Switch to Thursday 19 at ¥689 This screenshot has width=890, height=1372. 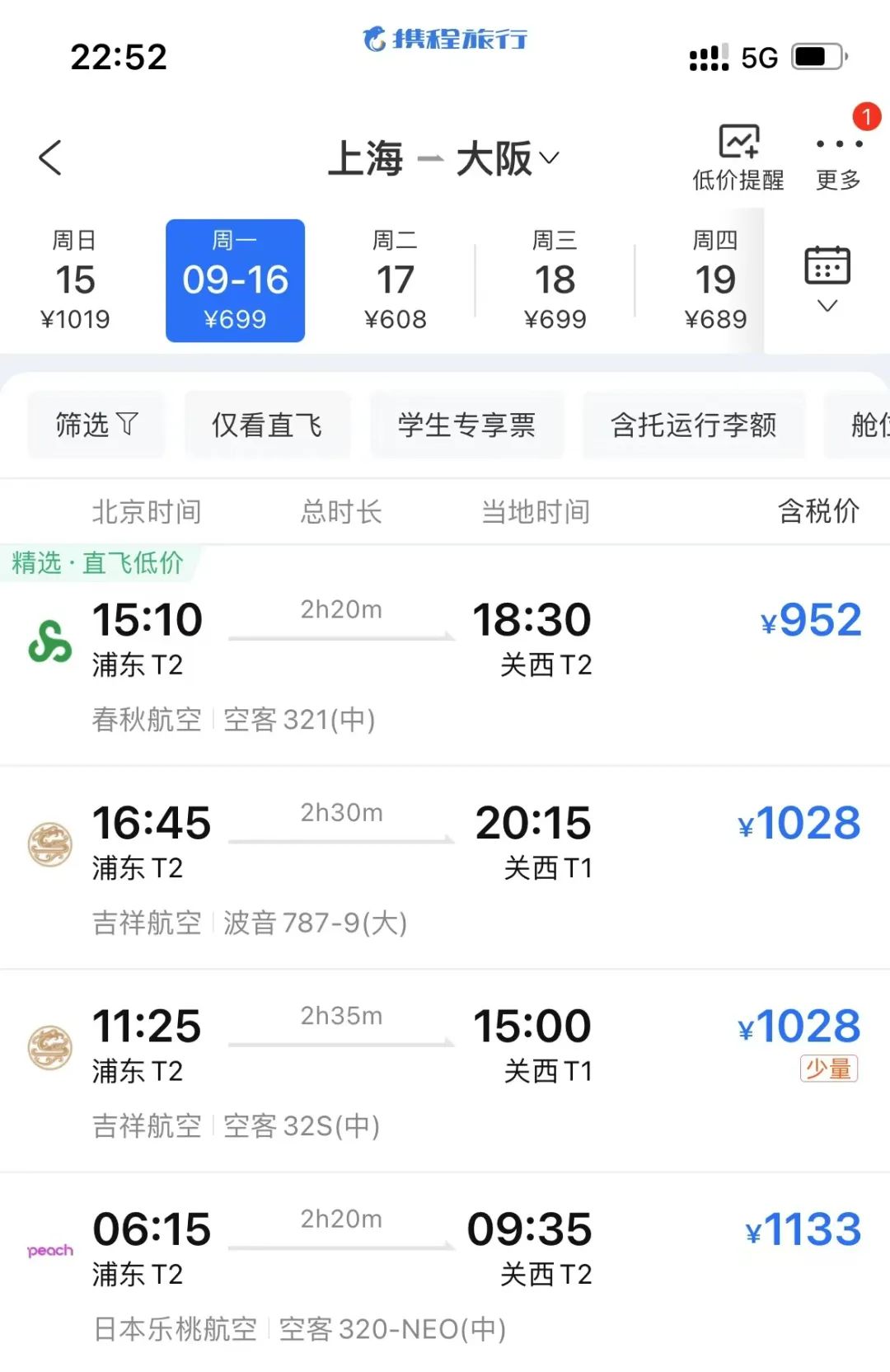[714, 280]
